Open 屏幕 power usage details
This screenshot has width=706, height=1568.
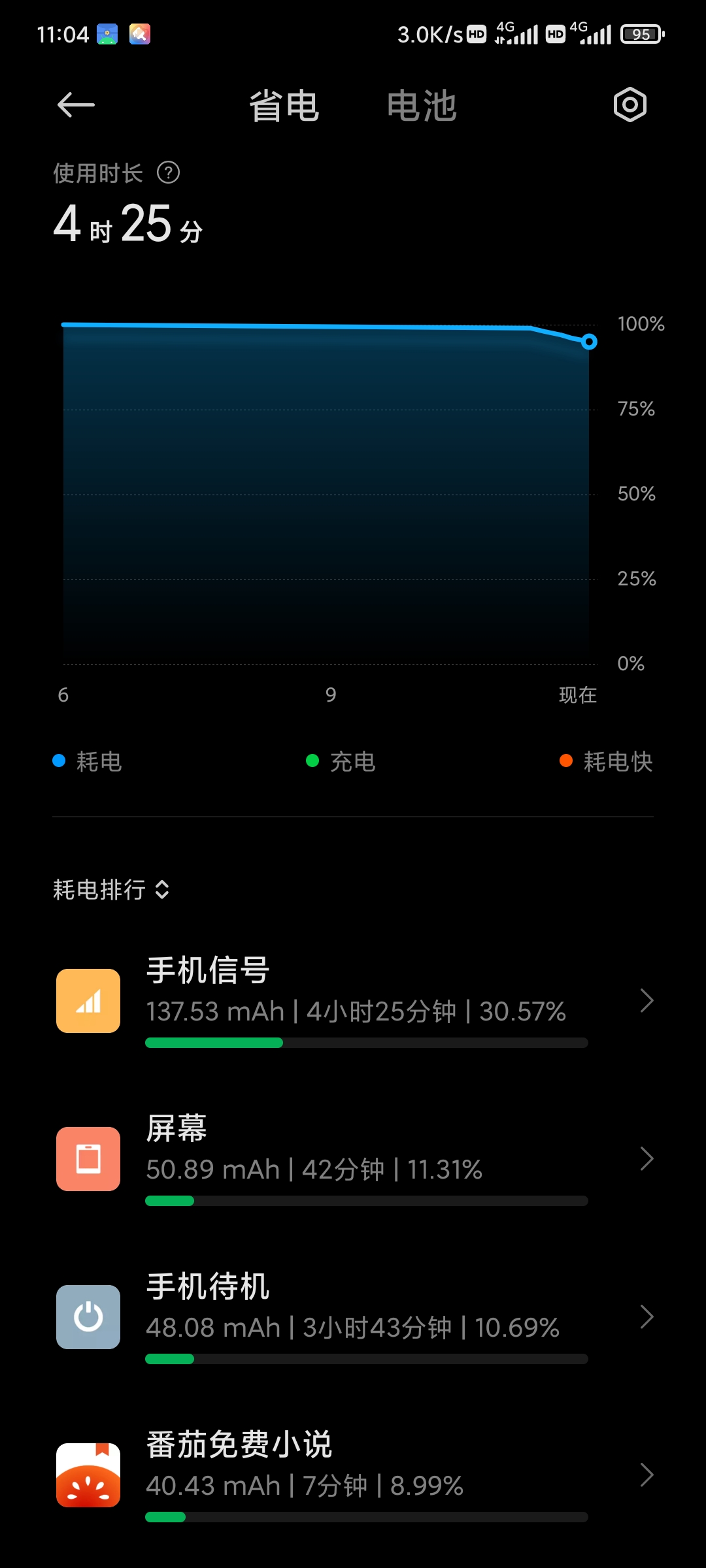353,1159
